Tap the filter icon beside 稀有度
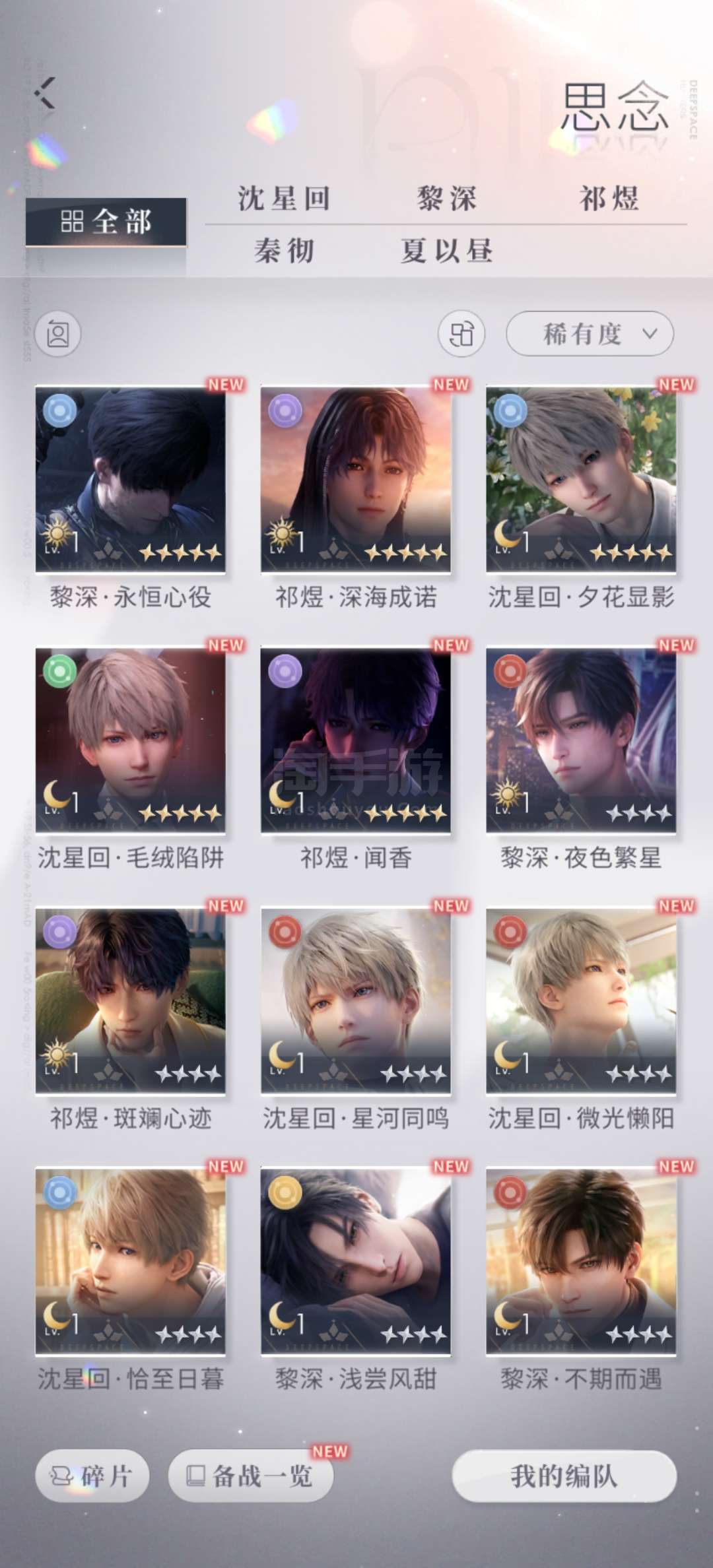This screenshot has width=713, height=1568. 461,333
